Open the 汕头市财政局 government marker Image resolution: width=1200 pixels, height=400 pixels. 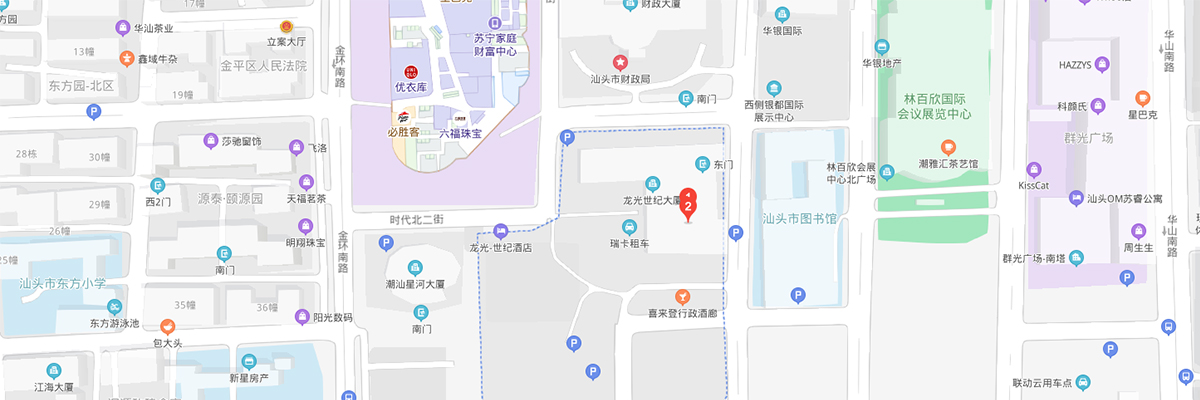click(620, 62)
